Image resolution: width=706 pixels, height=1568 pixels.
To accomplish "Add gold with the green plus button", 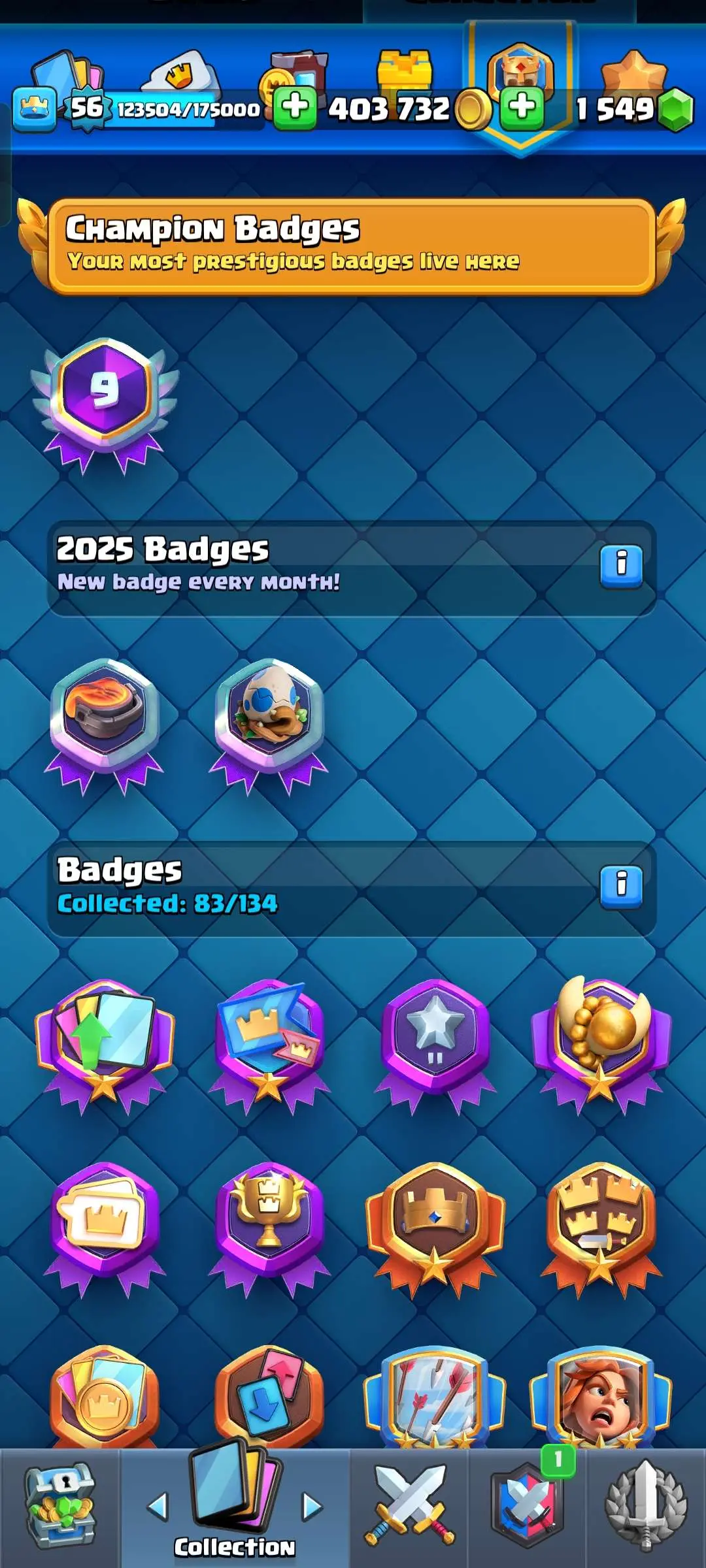I will point(295,108).
